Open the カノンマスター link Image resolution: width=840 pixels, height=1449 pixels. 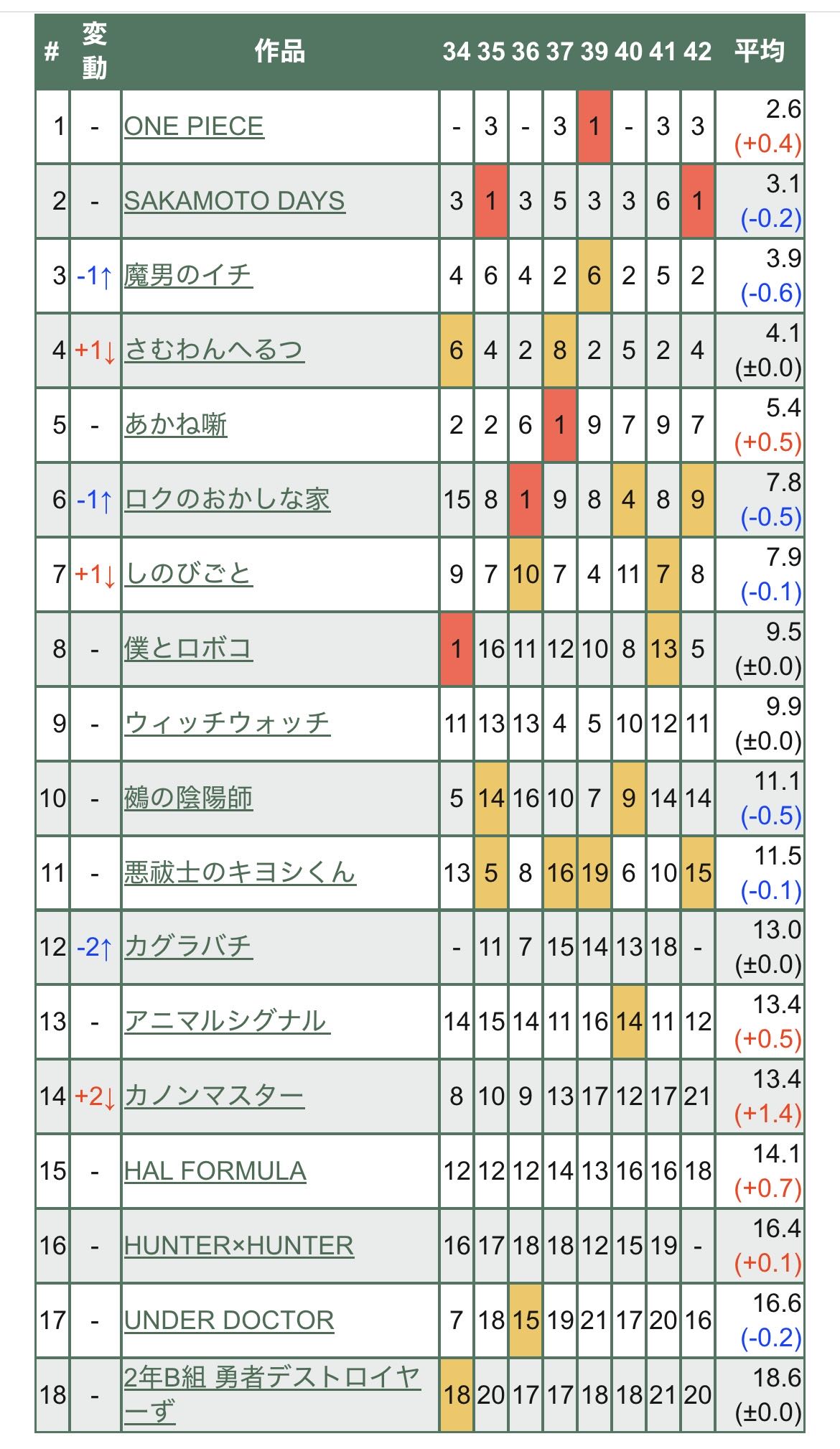pyautogui.click(x=214, y=1097)
